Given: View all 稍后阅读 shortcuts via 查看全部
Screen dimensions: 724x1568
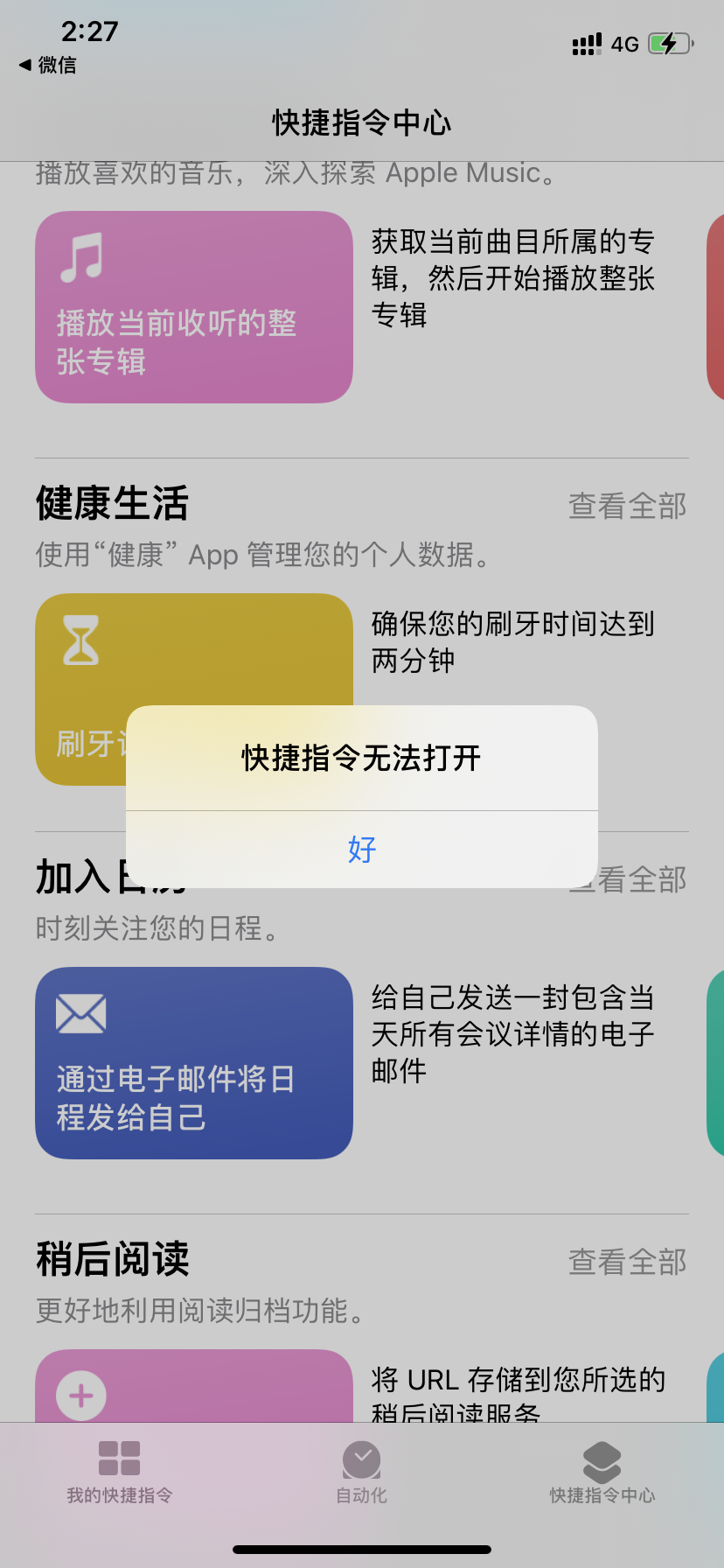Looking at the screenshot, I should pos(627,1262).
